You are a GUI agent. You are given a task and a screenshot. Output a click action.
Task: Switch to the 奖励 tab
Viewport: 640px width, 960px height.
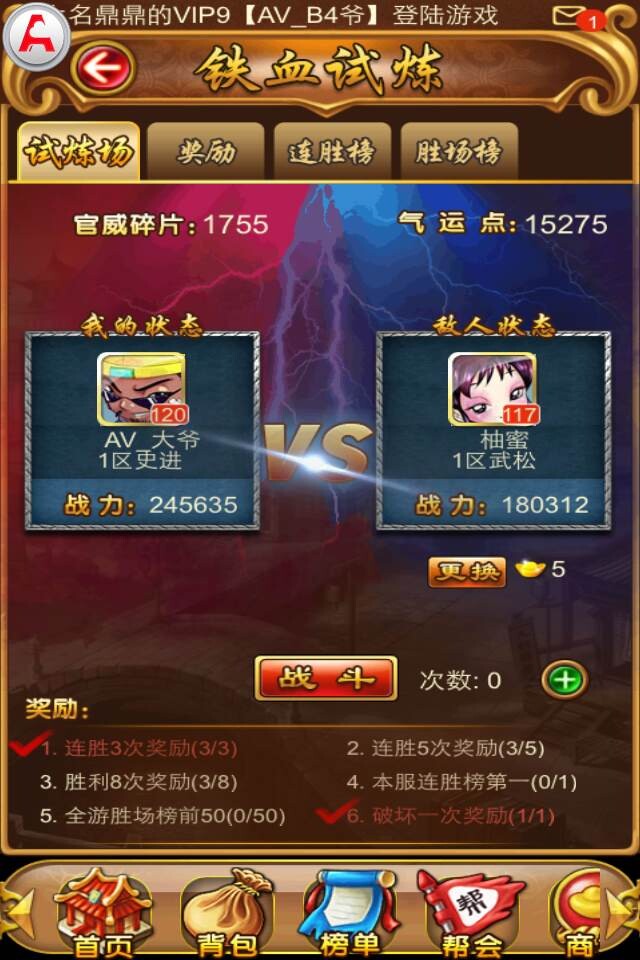[206, 152]
